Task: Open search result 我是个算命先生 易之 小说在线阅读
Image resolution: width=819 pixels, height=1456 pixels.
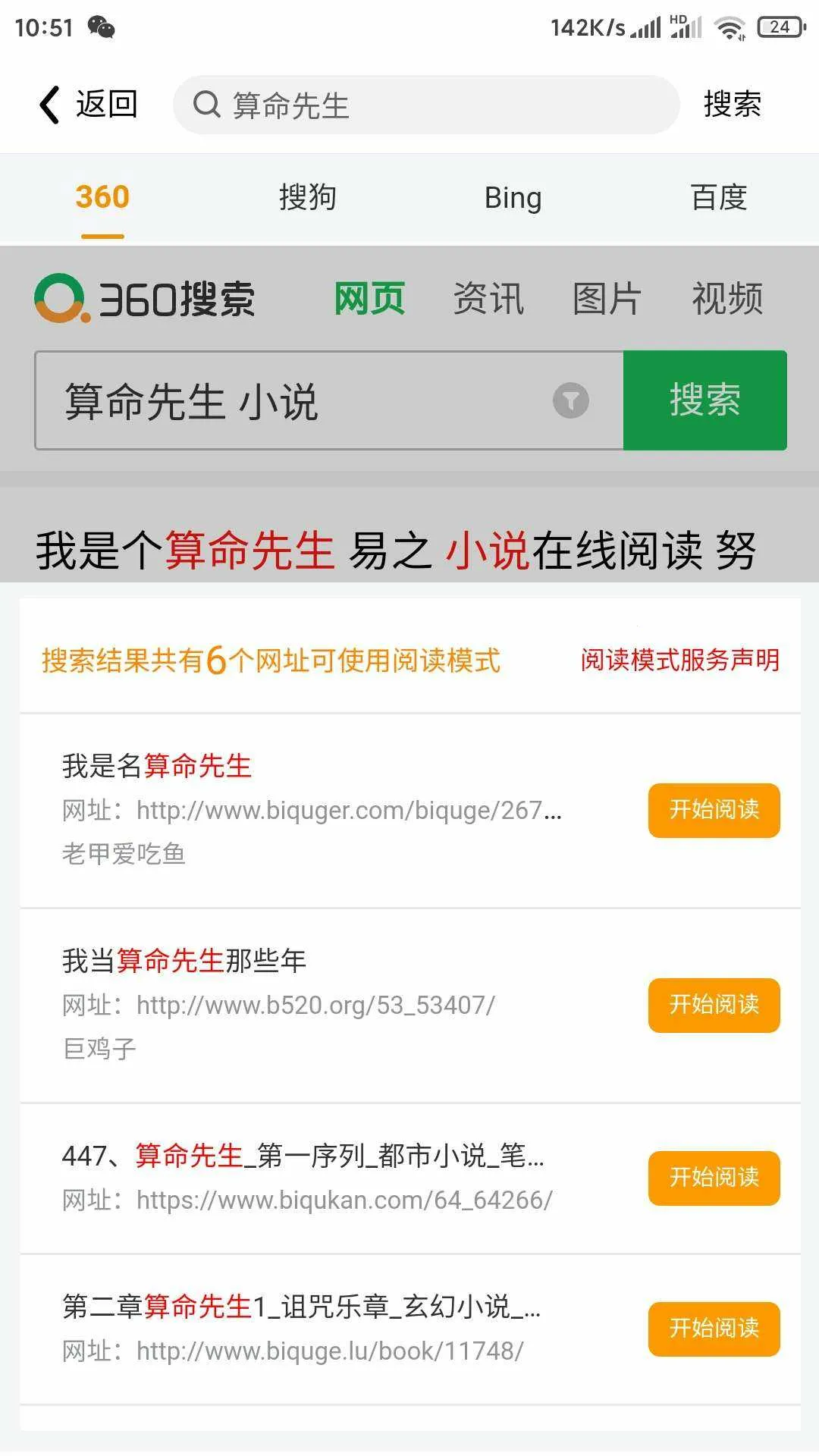Action: (396, 550)
